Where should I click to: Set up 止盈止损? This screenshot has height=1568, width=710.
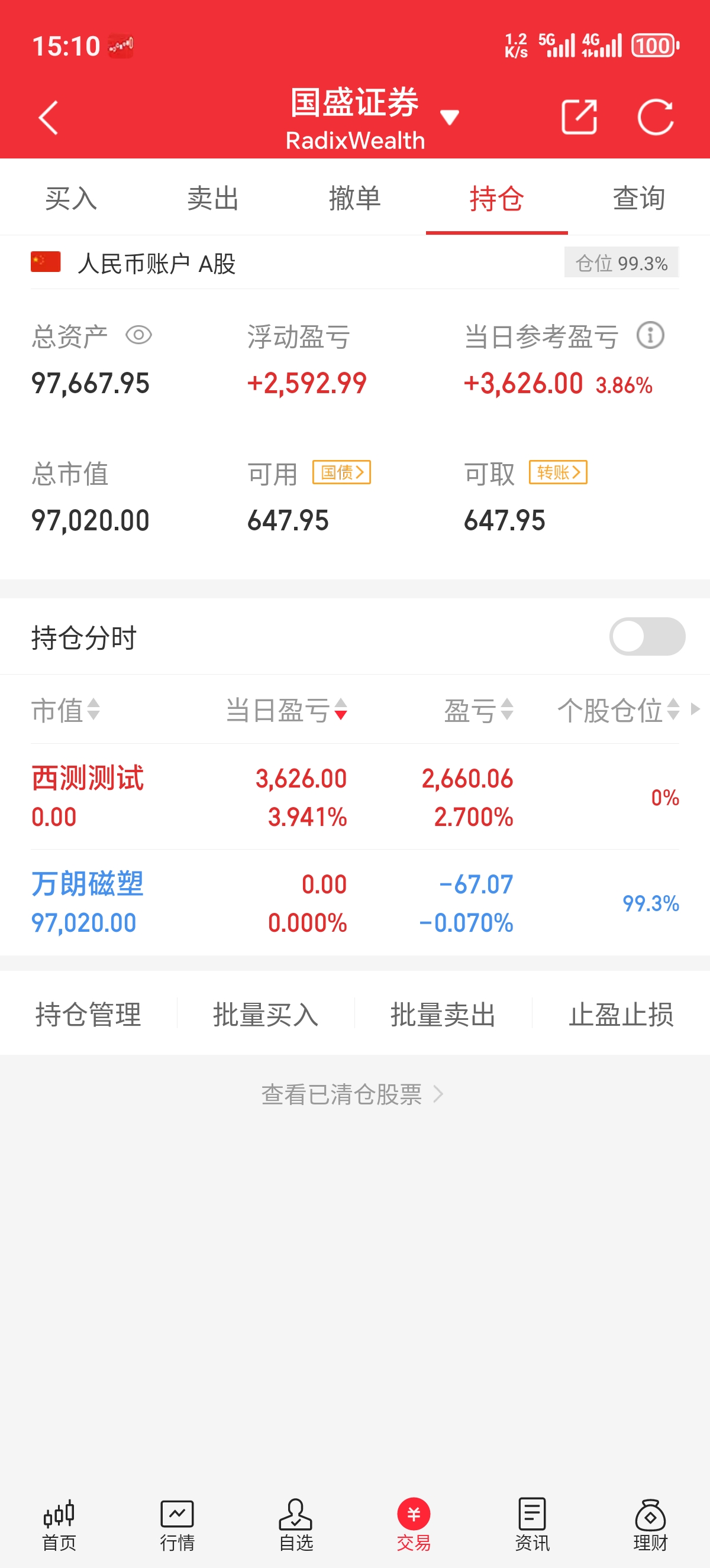(621, 1014)
